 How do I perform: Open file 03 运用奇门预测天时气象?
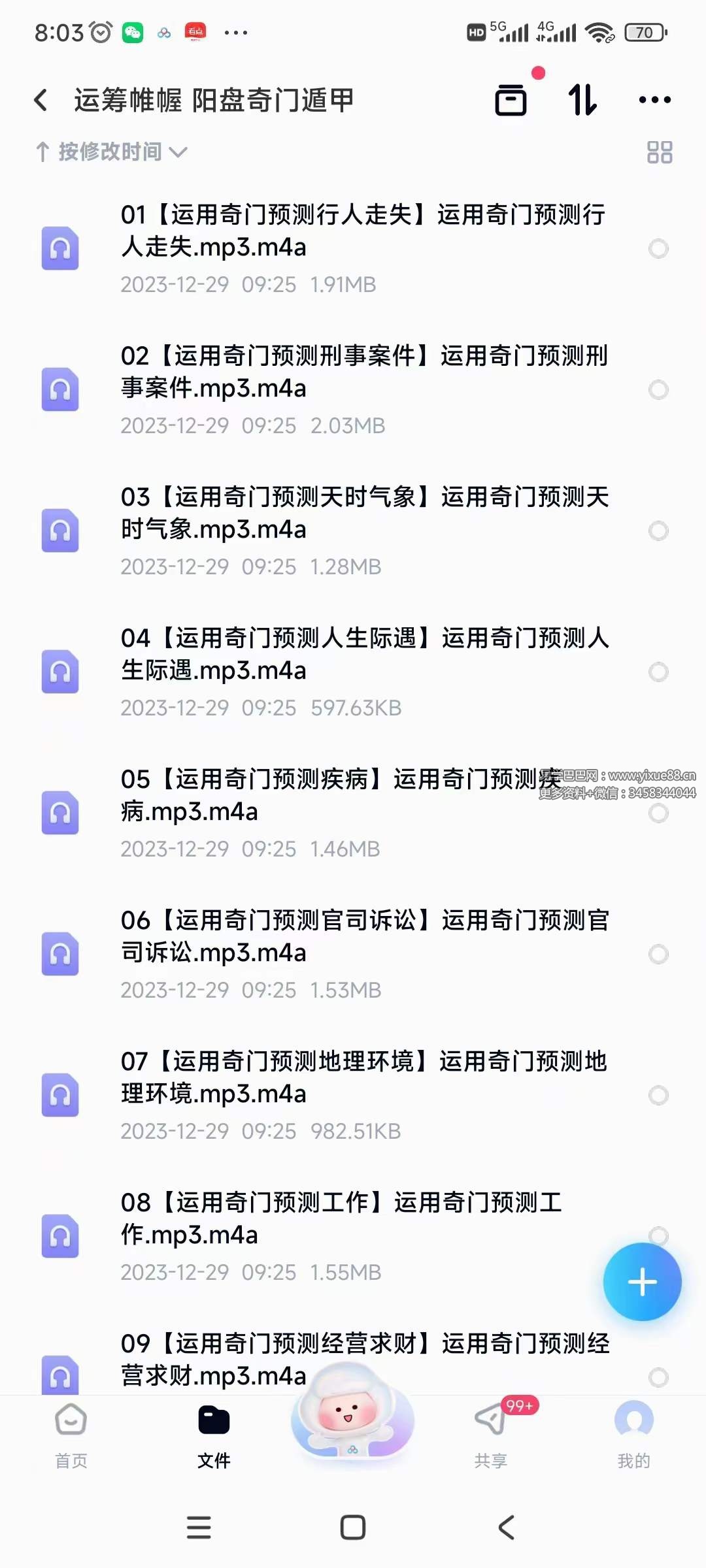(363, 514)
